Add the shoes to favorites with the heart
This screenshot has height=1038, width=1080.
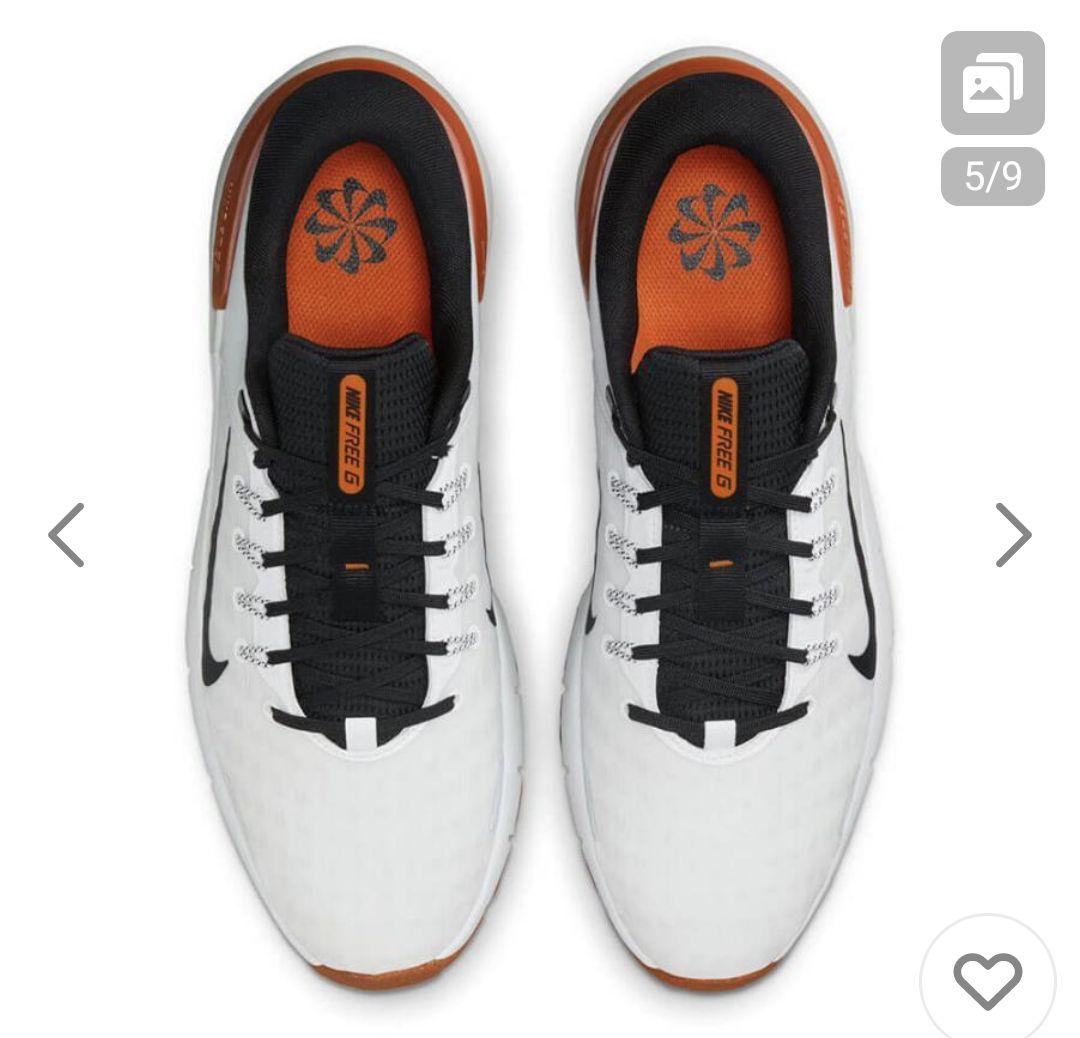point(987,979)
